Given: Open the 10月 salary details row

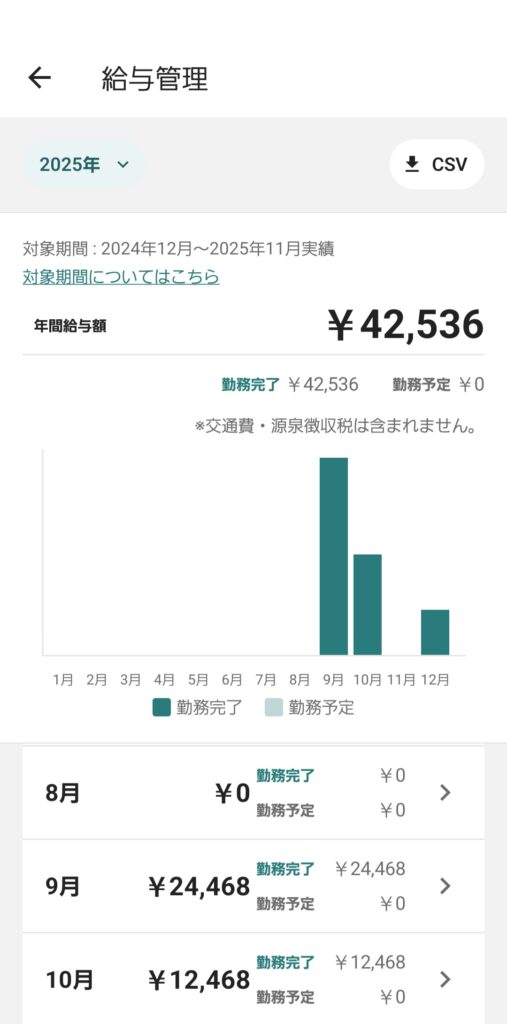Looking at the screenshot, I should coord(254,979).
